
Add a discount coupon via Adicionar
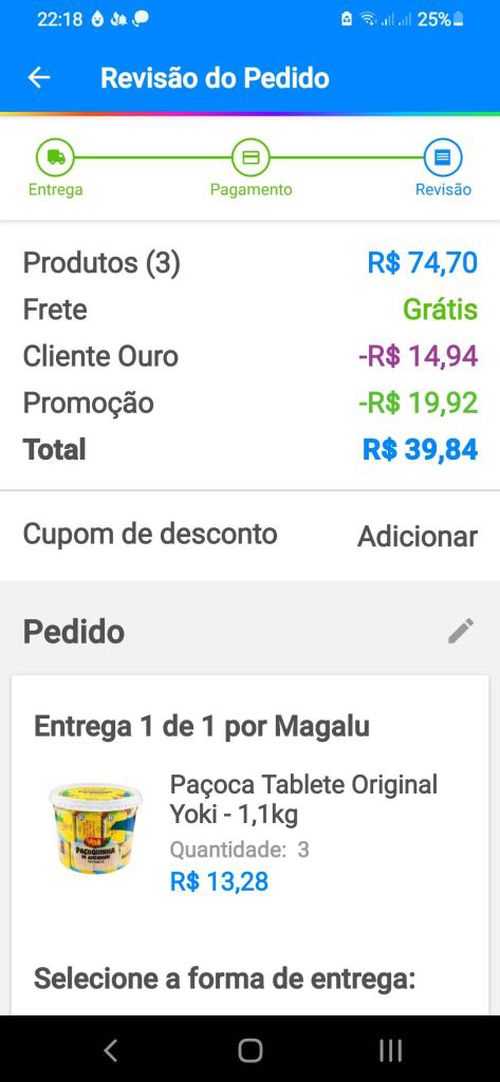417,536
